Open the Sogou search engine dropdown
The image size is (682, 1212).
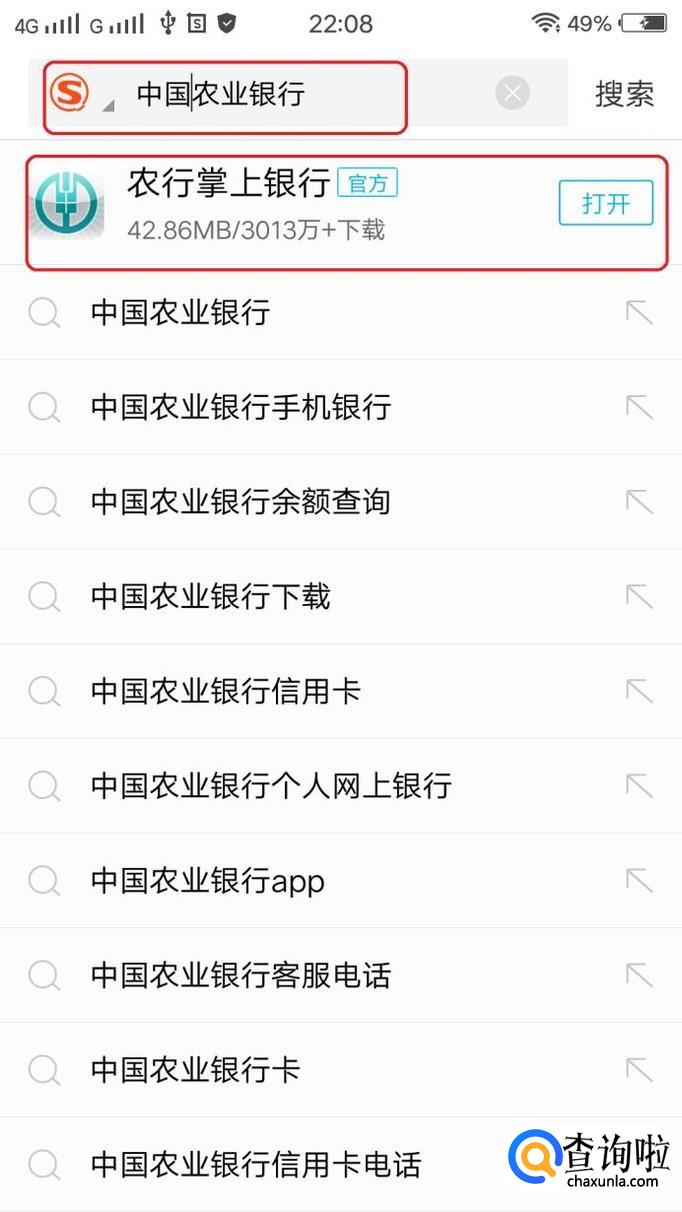tap(80, 96)
